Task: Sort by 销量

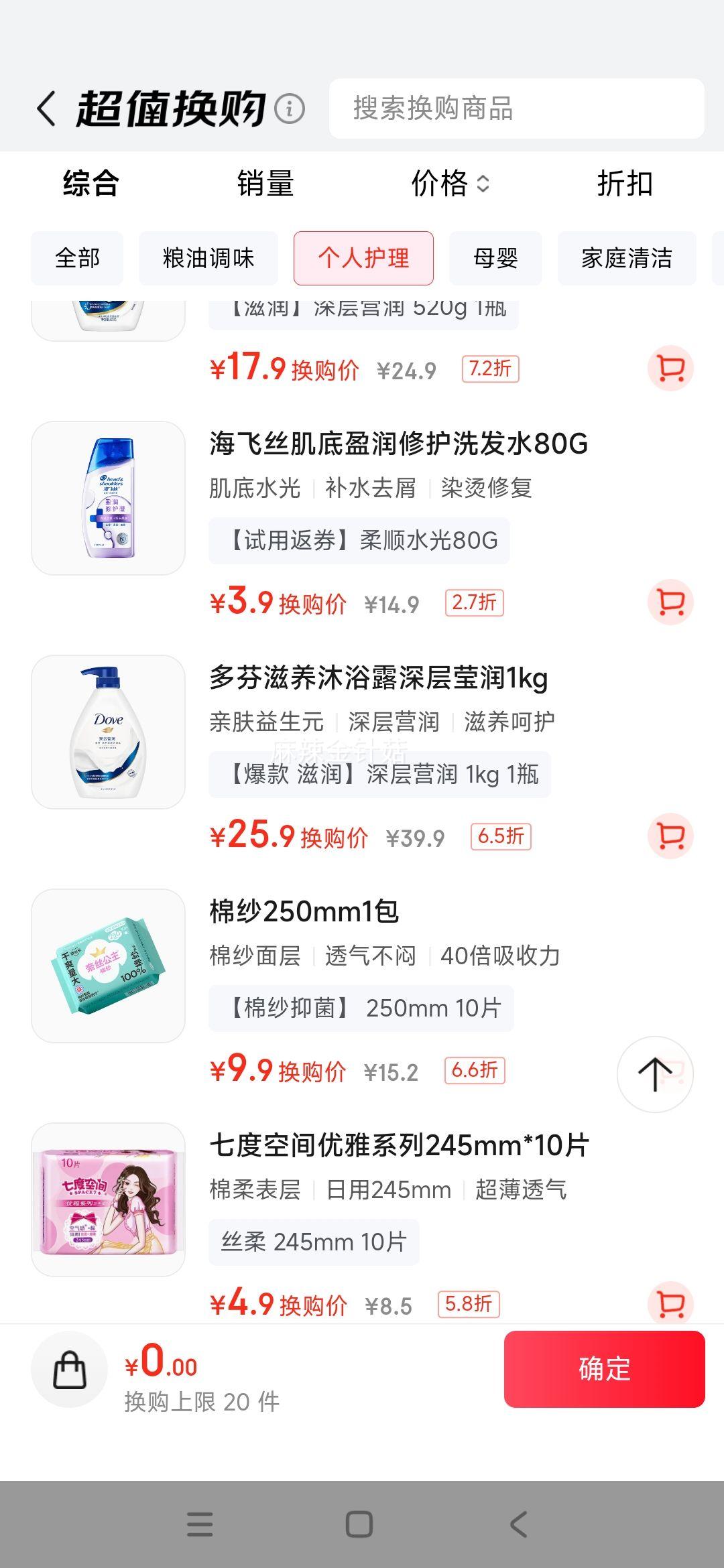Action: pyautogui.click(x=265, y=183)
